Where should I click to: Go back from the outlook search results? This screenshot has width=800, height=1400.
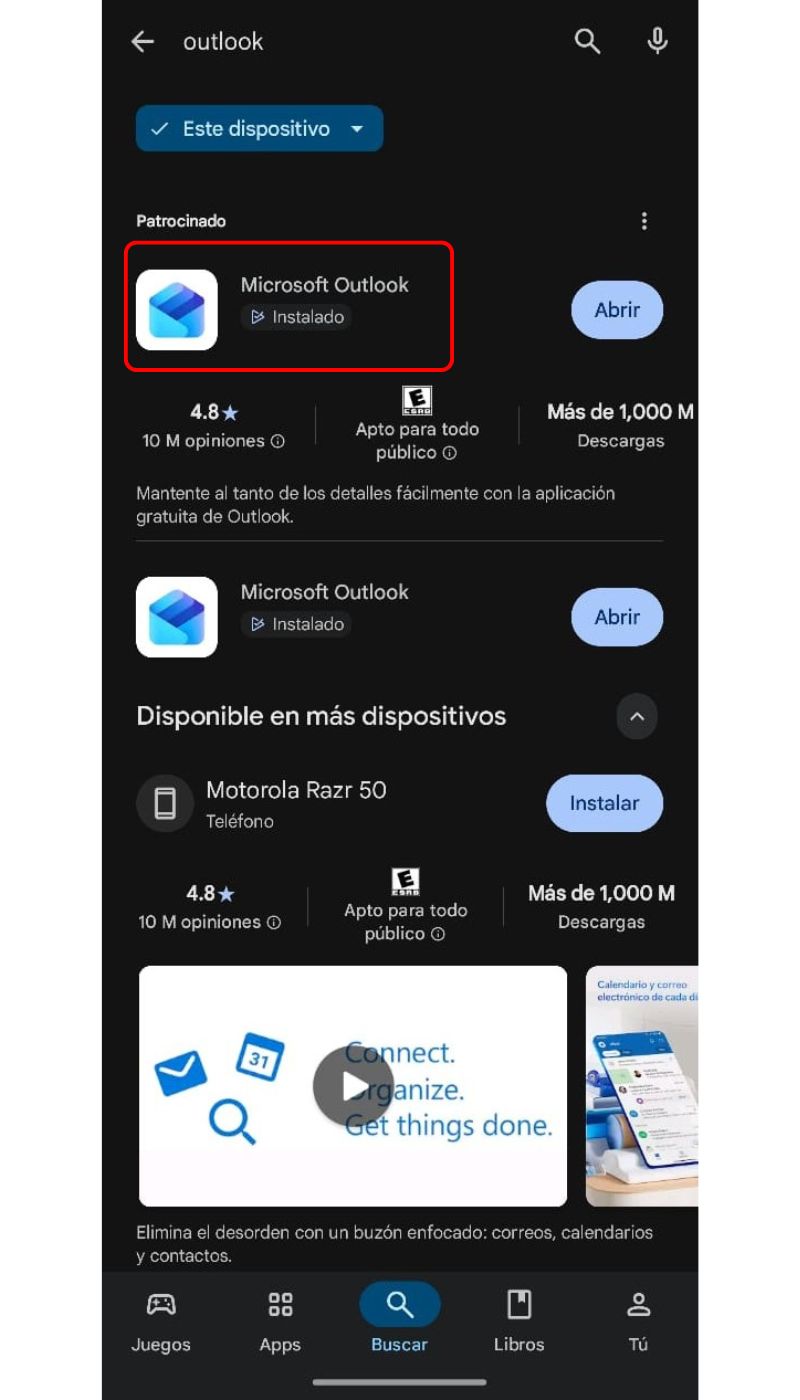(x=143, y=41)
